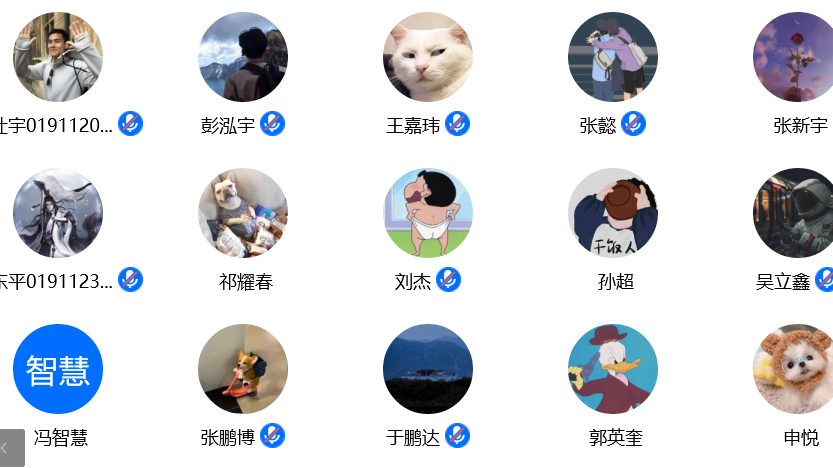The image size is (833, 468).
Task: Go to previous page with left arrow
Action: point(11,448)
